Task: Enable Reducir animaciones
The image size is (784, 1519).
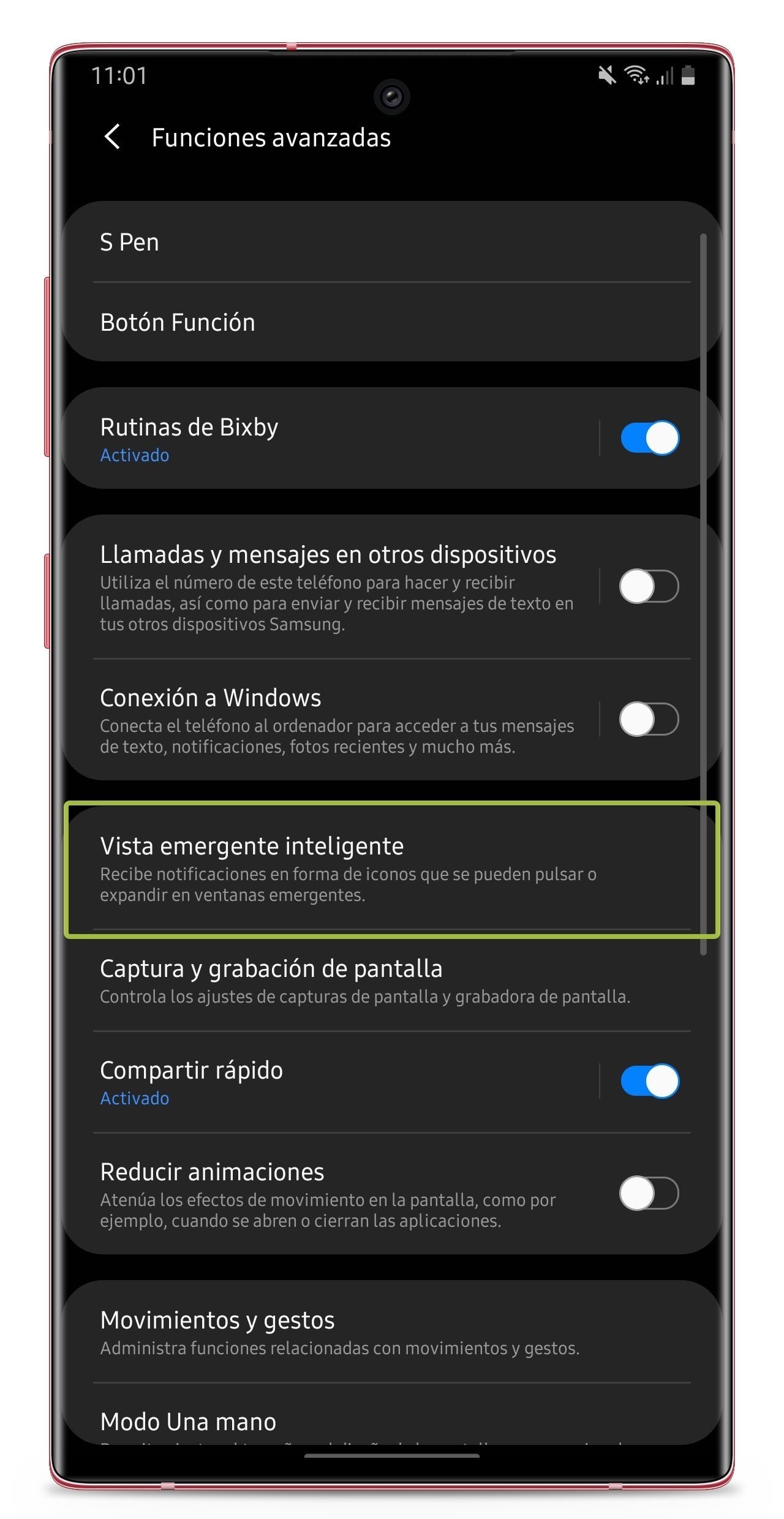Action: coord(649,1193)
